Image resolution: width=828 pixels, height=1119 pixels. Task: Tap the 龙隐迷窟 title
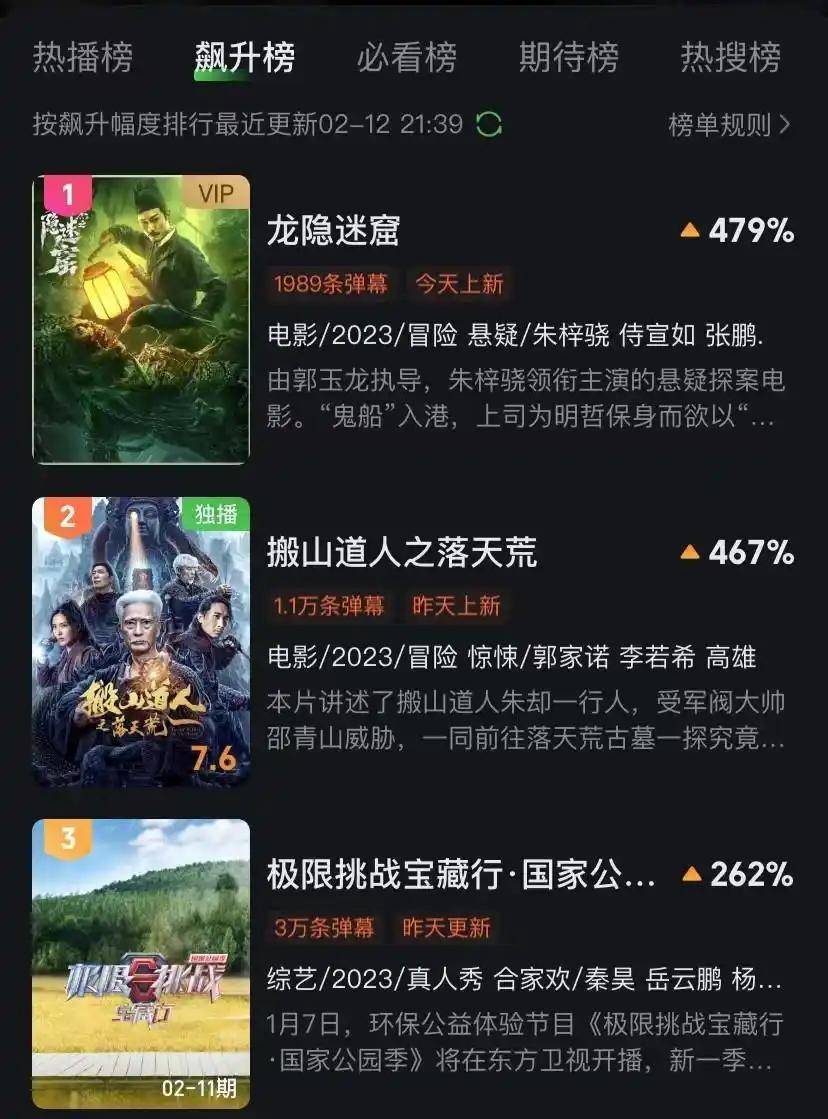click(333, 231)
